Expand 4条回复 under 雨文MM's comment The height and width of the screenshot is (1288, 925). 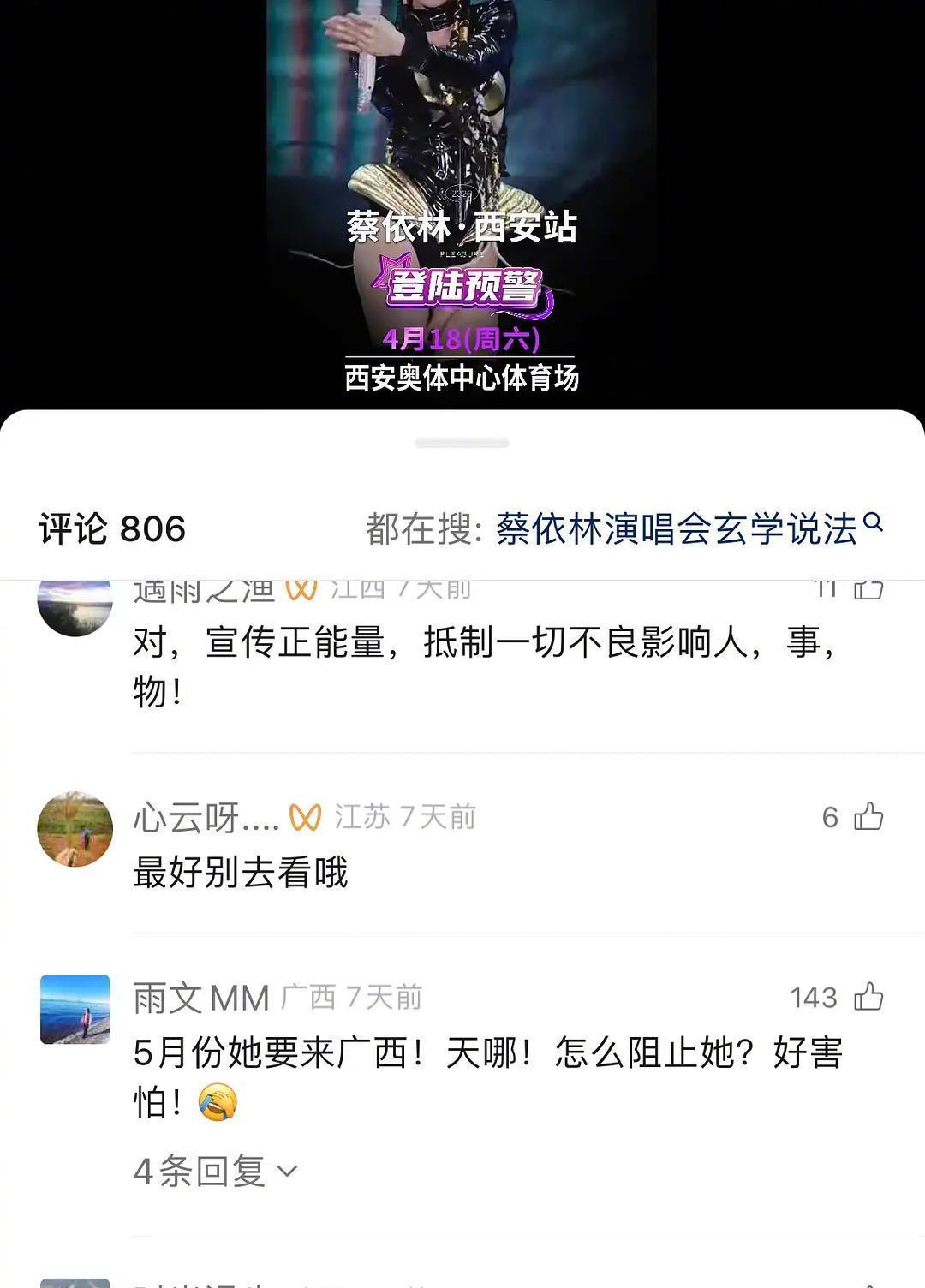[215, 1171]
